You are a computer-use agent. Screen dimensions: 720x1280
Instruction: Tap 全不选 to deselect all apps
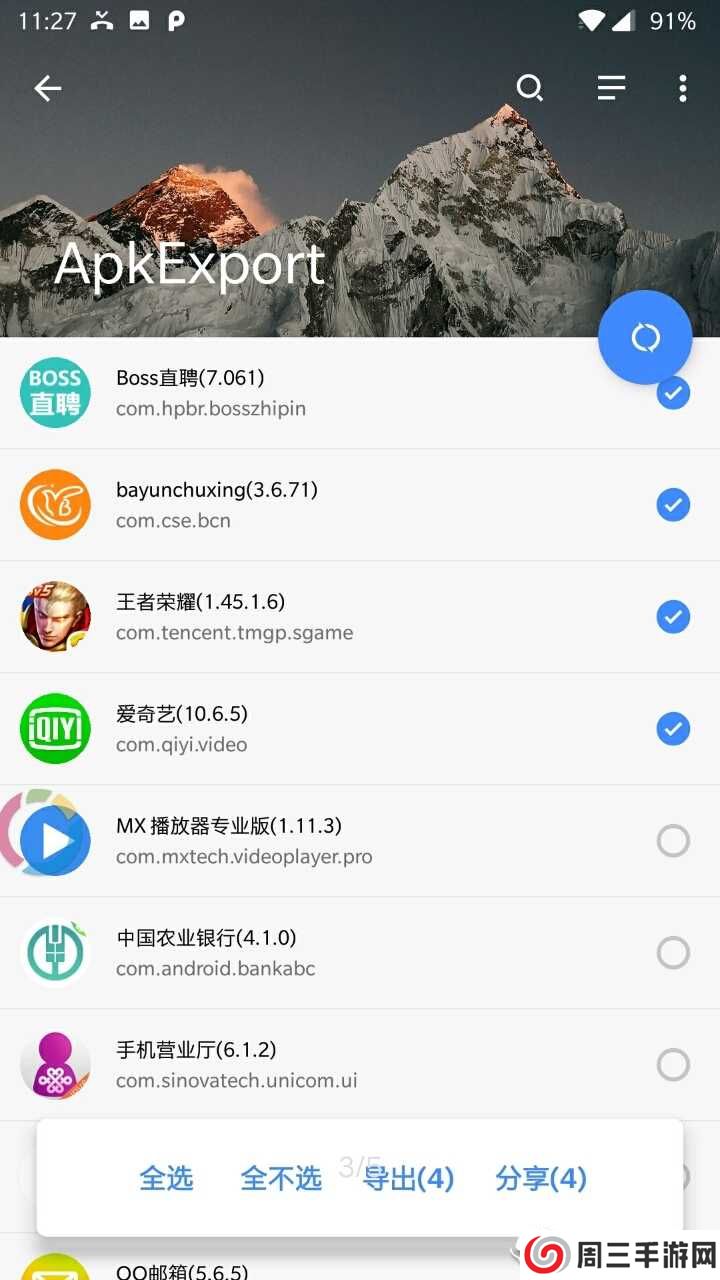[x=281, y=1179]
